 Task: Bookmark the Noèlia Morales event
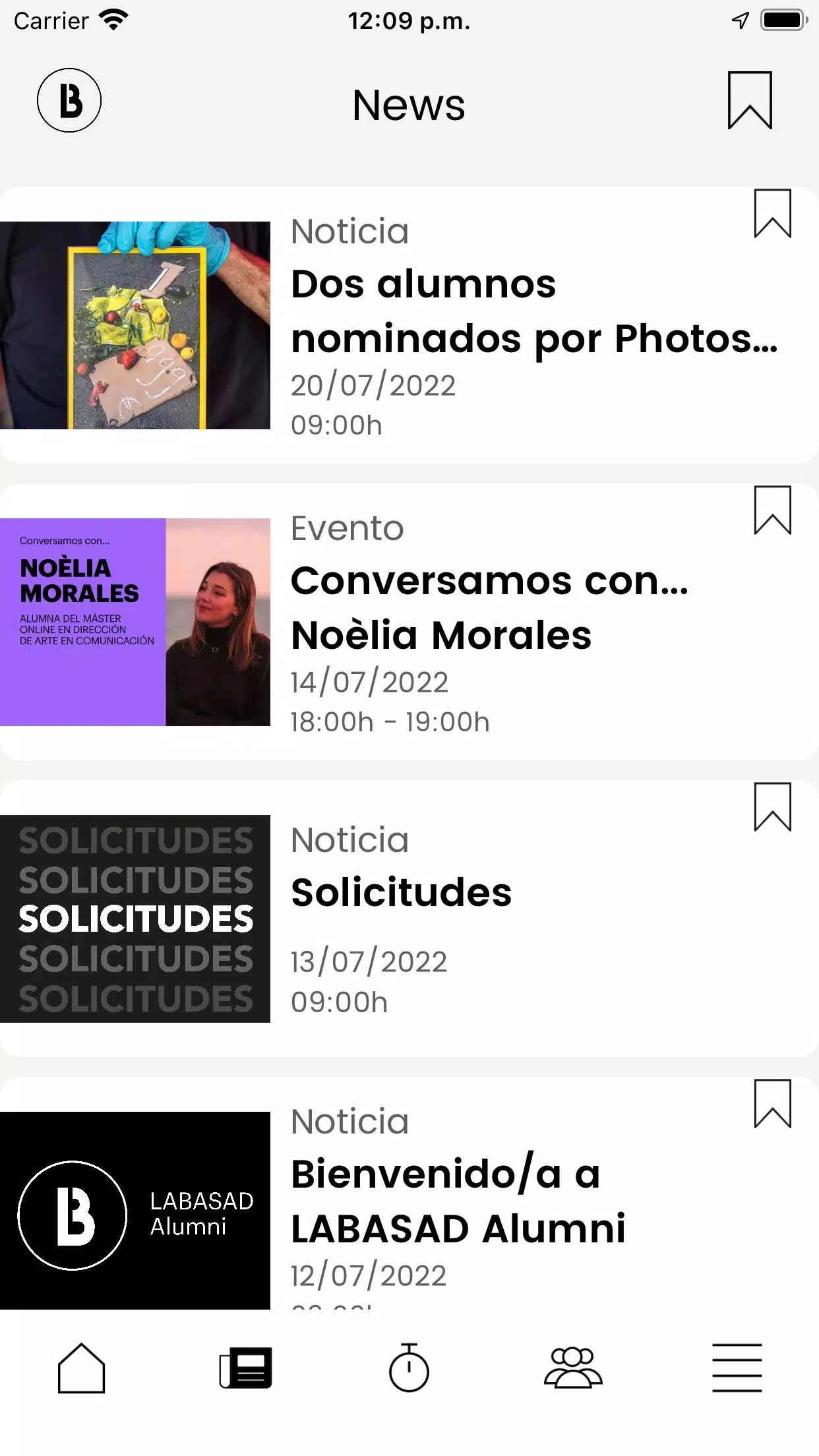click(772, 510)
